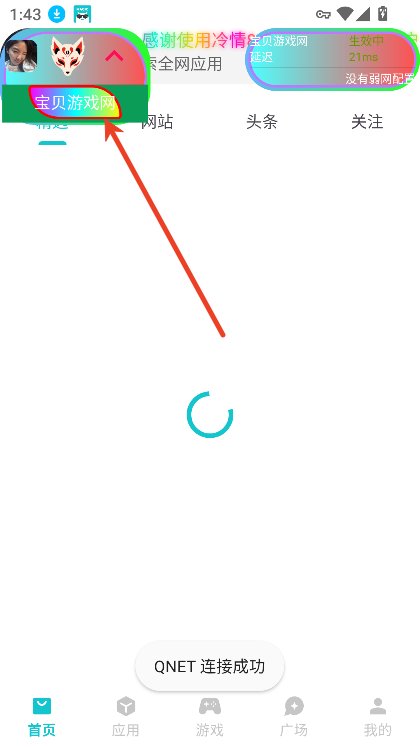The width and height of the screenshot is (420, 747).
Task: Open the 宝贝游戏网 latency status widget
Action: 332,59
